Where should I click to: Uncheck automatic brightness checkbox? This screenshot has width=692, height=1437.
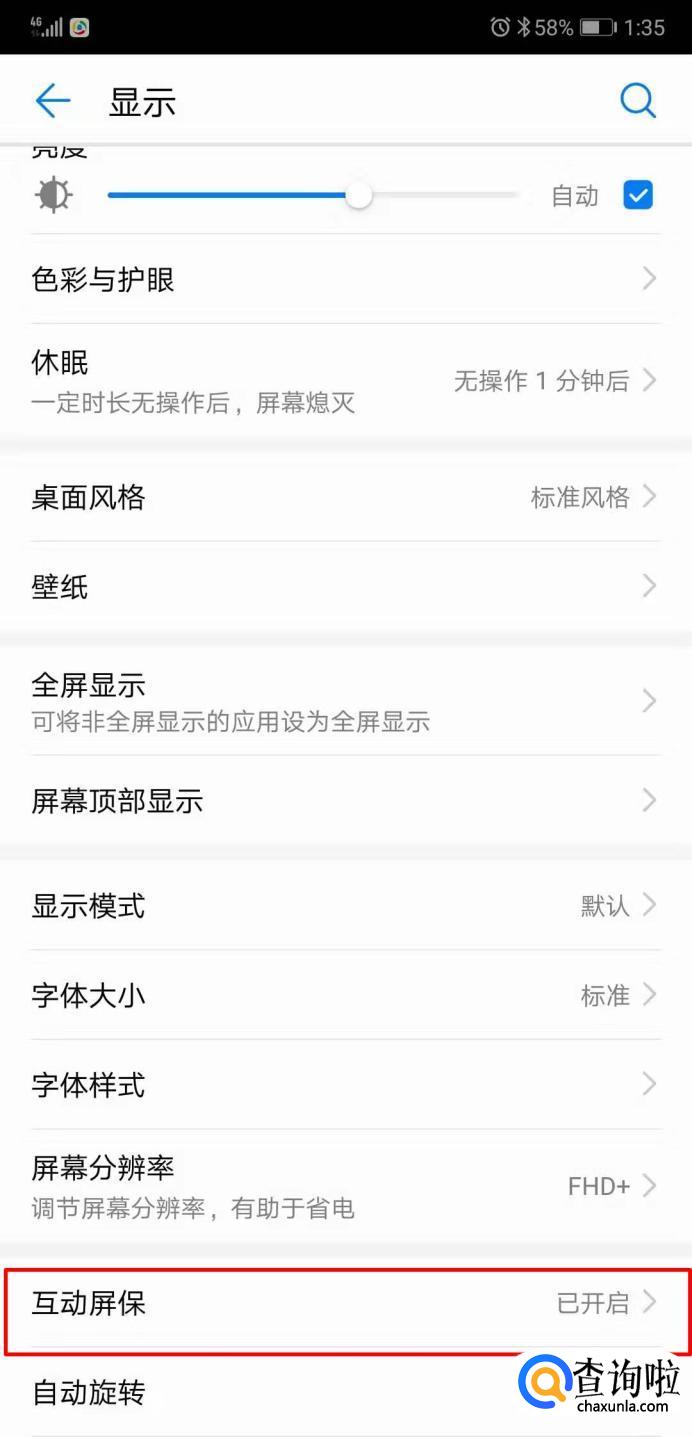click(x=638, y=195)
